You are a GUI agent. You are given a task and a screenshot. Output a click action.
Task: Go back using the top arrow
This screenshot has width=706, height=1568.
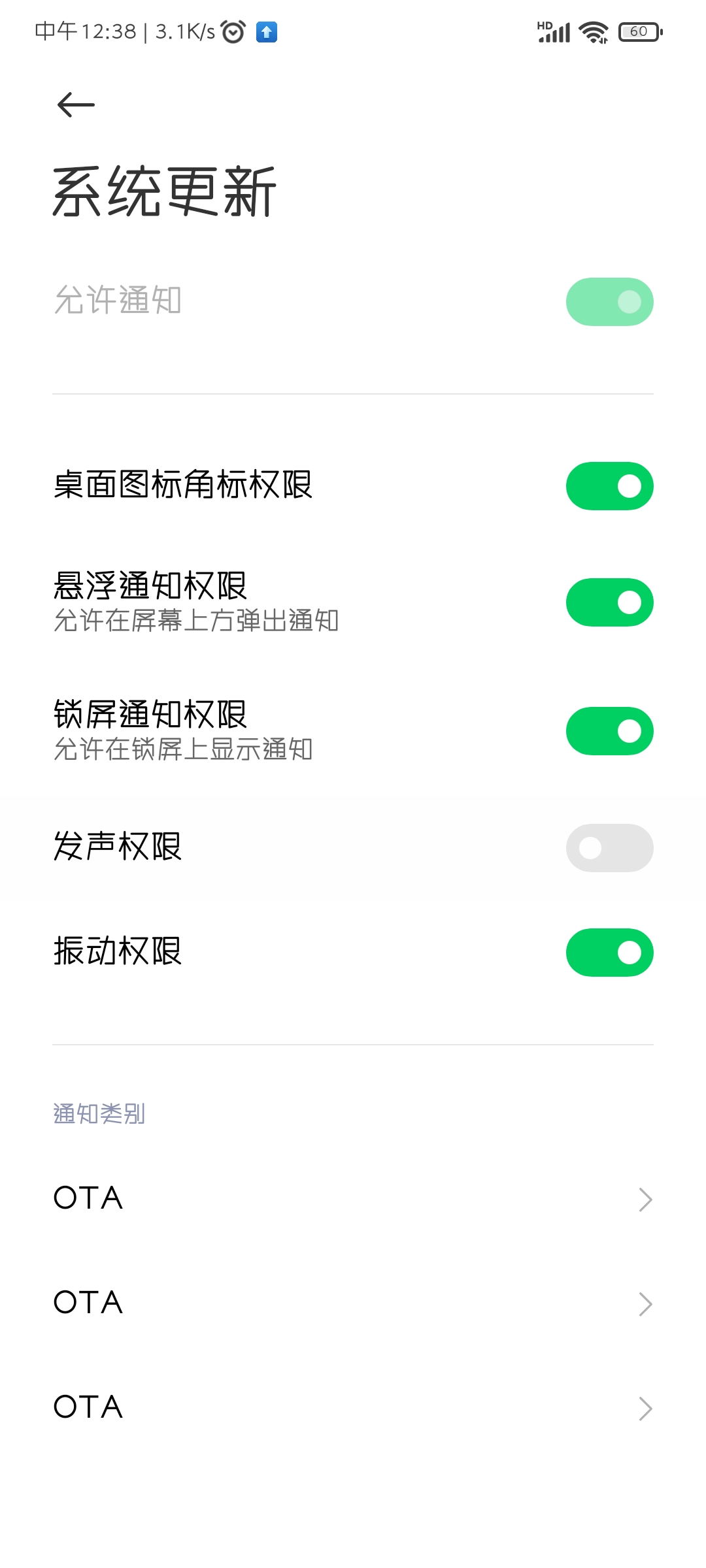pyautogui.click(x=76, y=105)
